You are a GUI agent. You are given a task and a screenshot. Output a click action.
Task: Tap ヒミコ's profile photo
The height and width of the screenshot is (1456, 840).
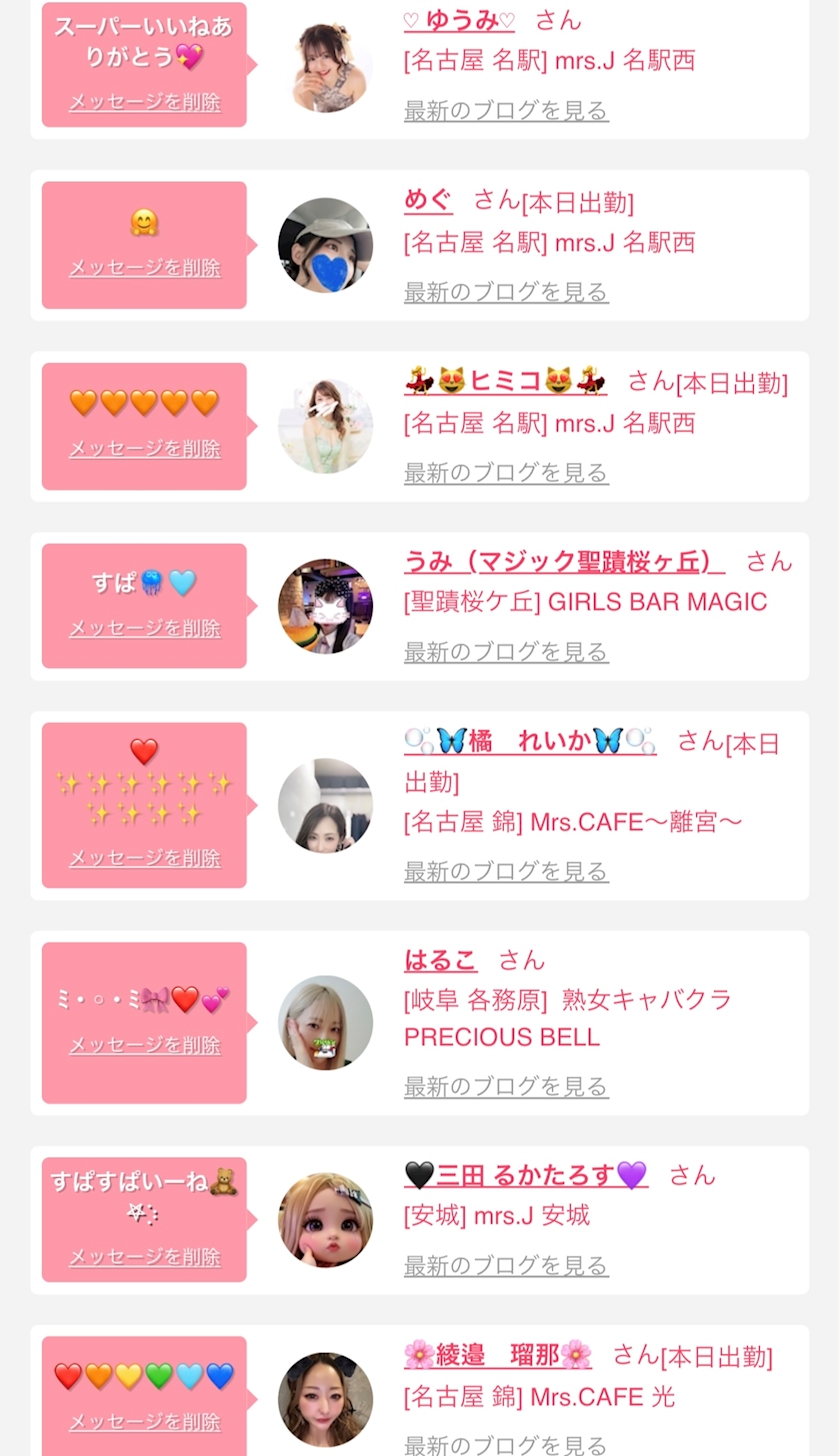pyautogui.click(x=325, y=426)
